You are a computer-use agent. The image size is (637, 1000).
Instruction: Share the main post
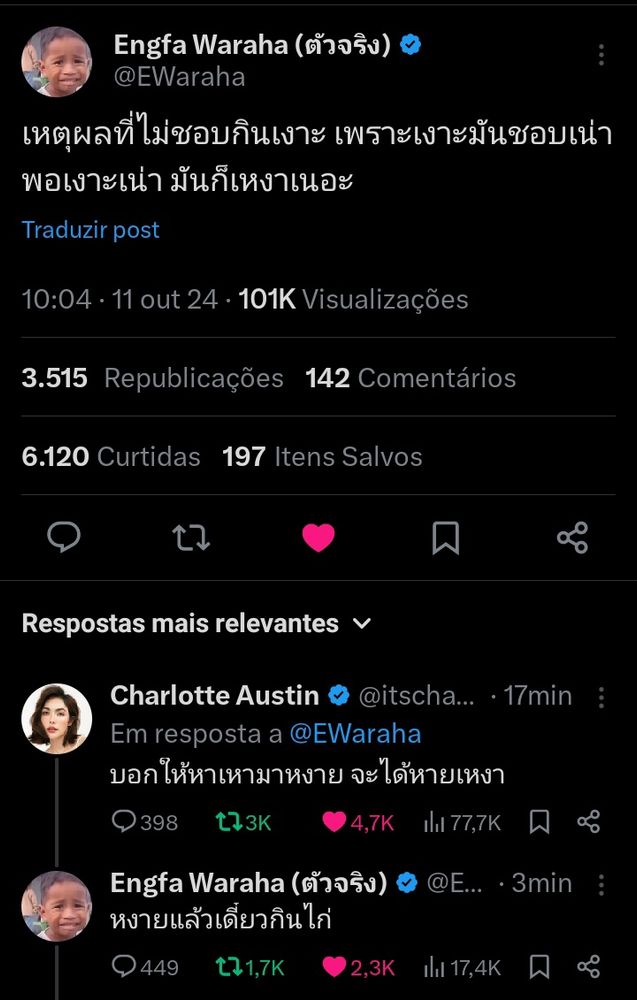coord(572,538)
